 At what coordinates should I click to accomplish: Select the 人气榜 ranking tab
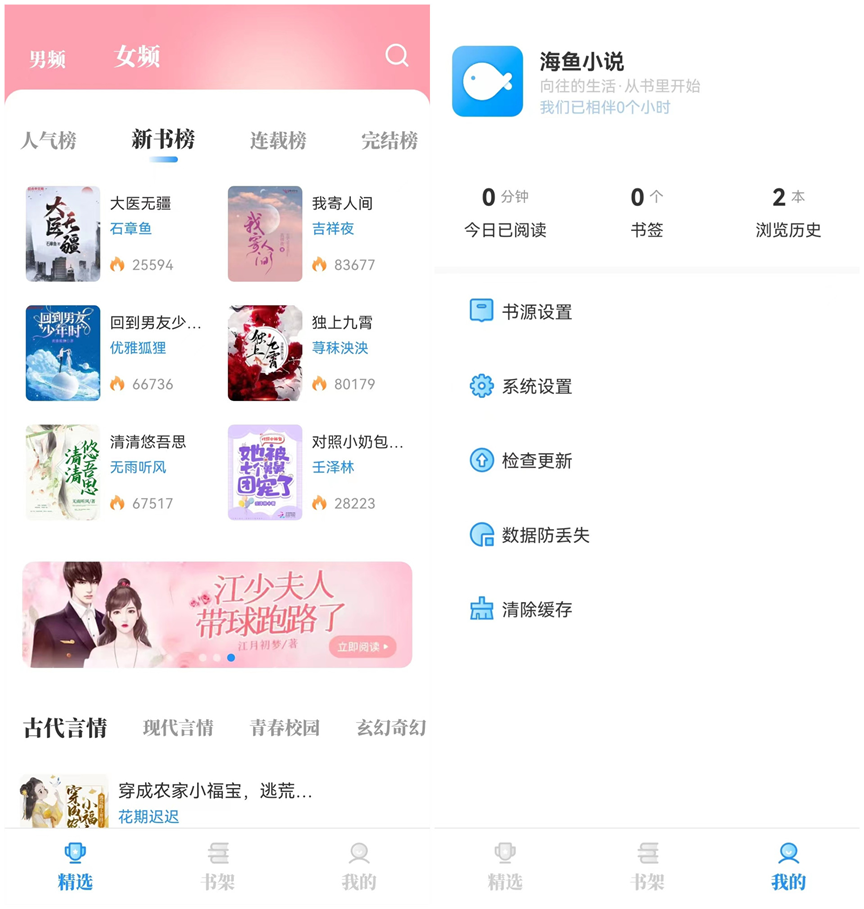tap(49, 141)
